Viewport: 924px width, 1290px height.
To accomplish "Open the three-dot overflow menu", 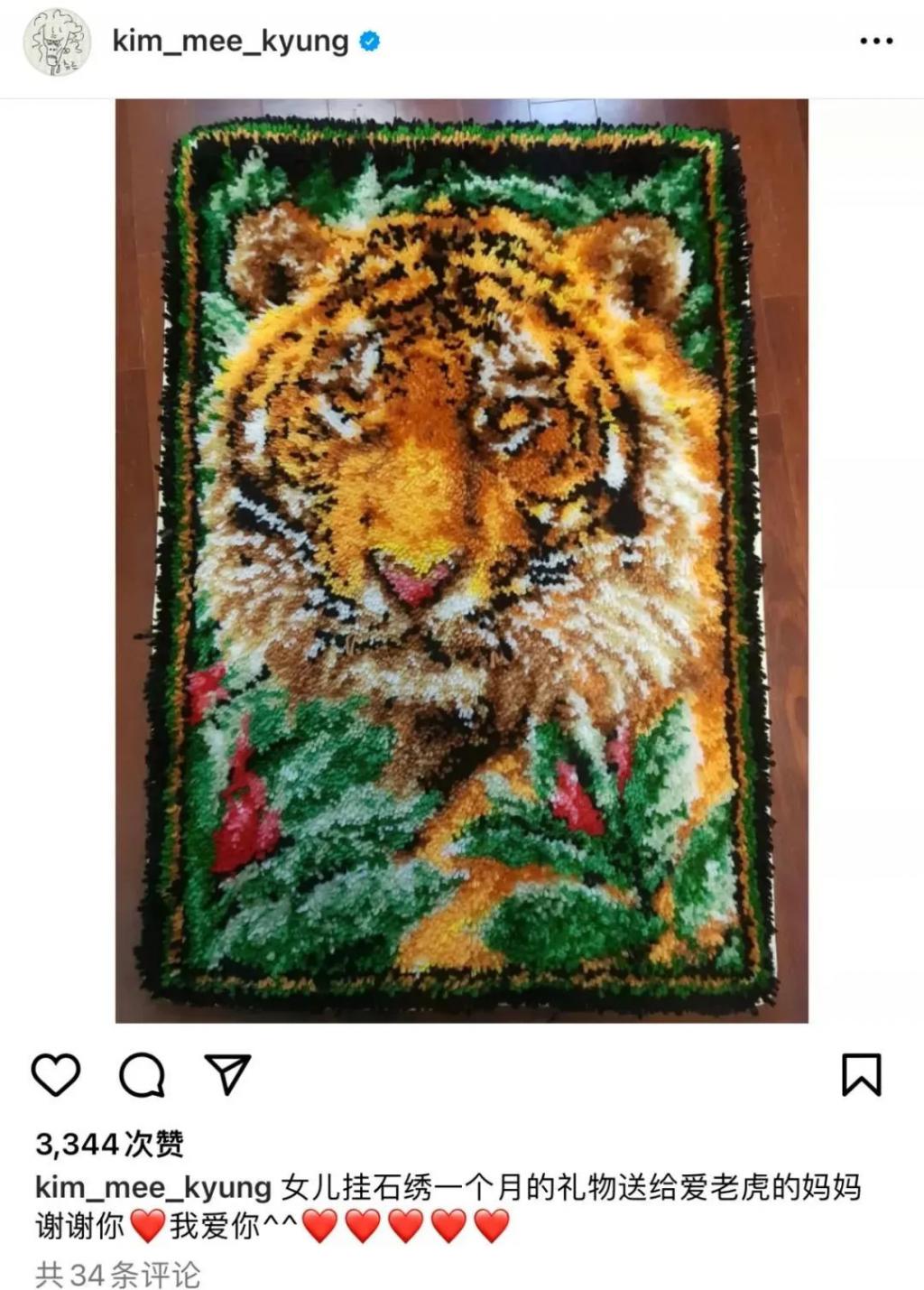I will click(x=875, y=42).
